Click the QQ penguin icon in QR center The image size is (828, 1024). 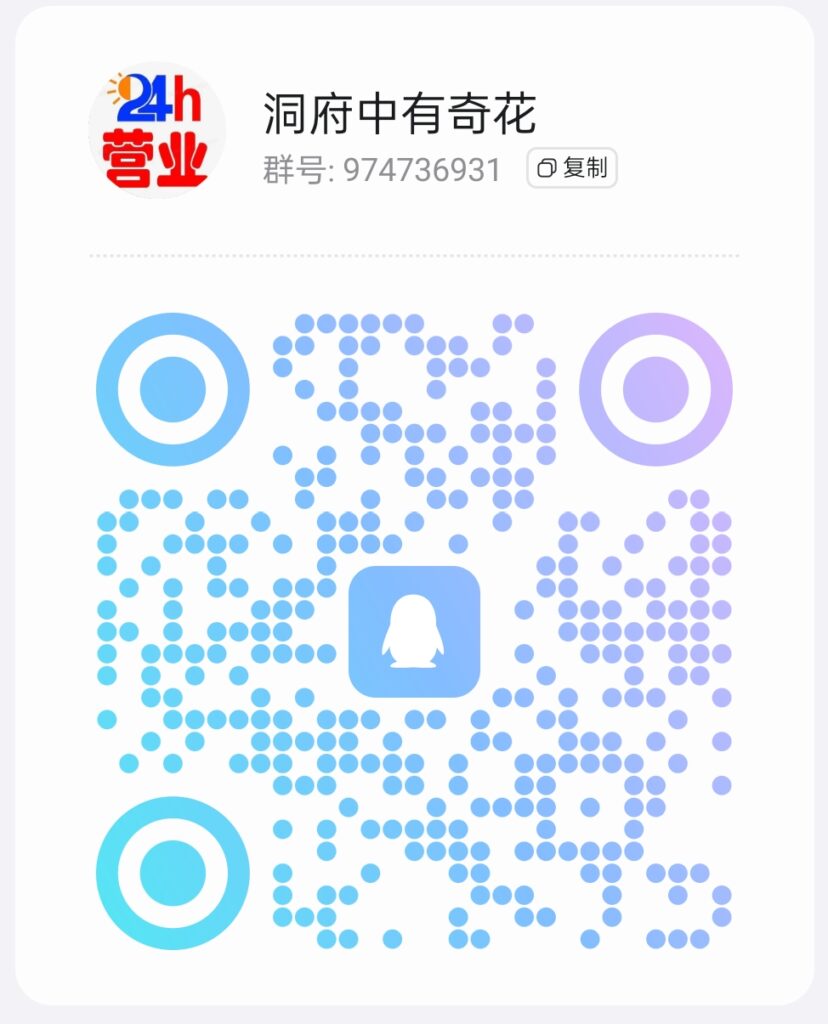[414, 628]
